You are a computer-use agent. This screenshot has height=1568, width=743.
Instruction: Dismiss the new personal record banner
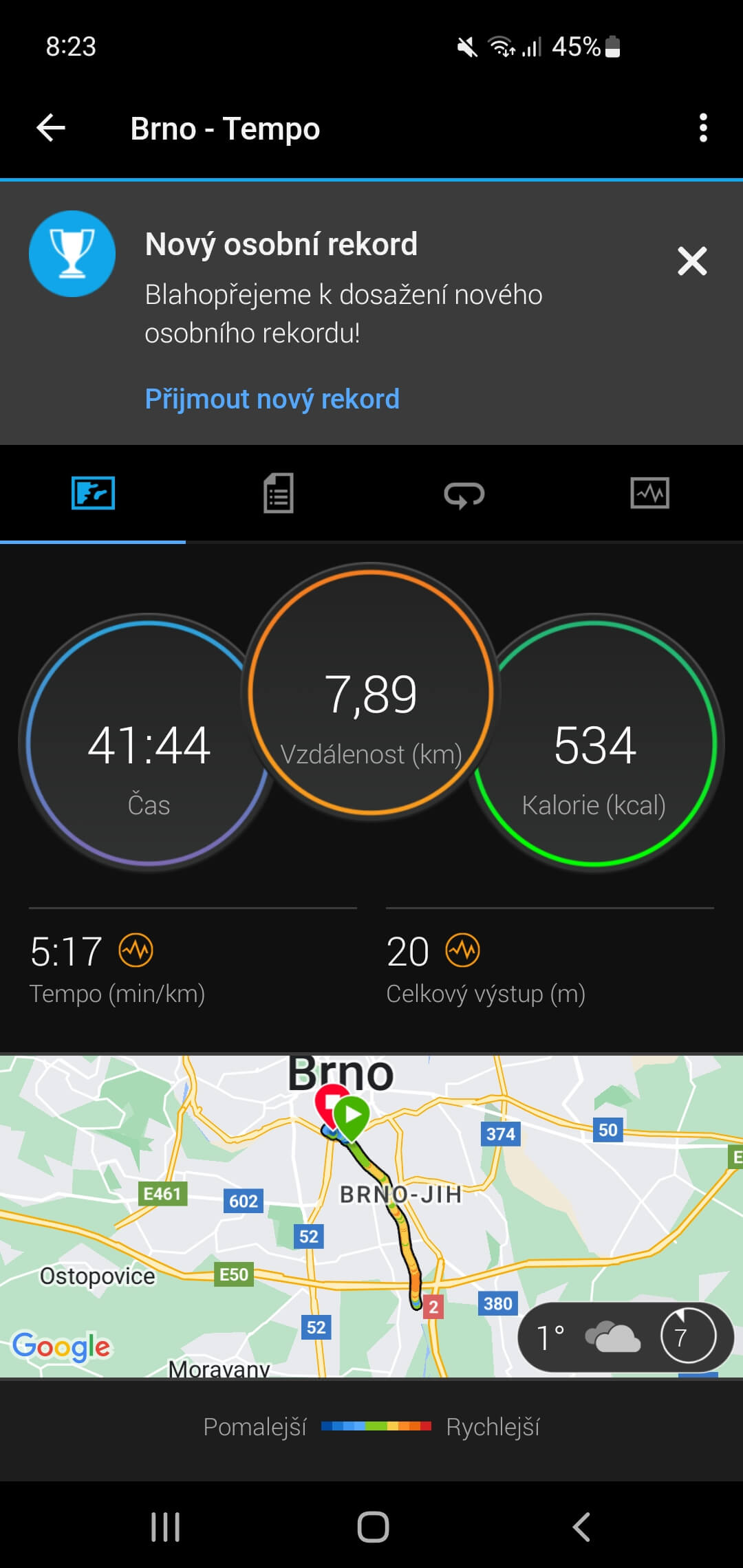tap(691, 261)
